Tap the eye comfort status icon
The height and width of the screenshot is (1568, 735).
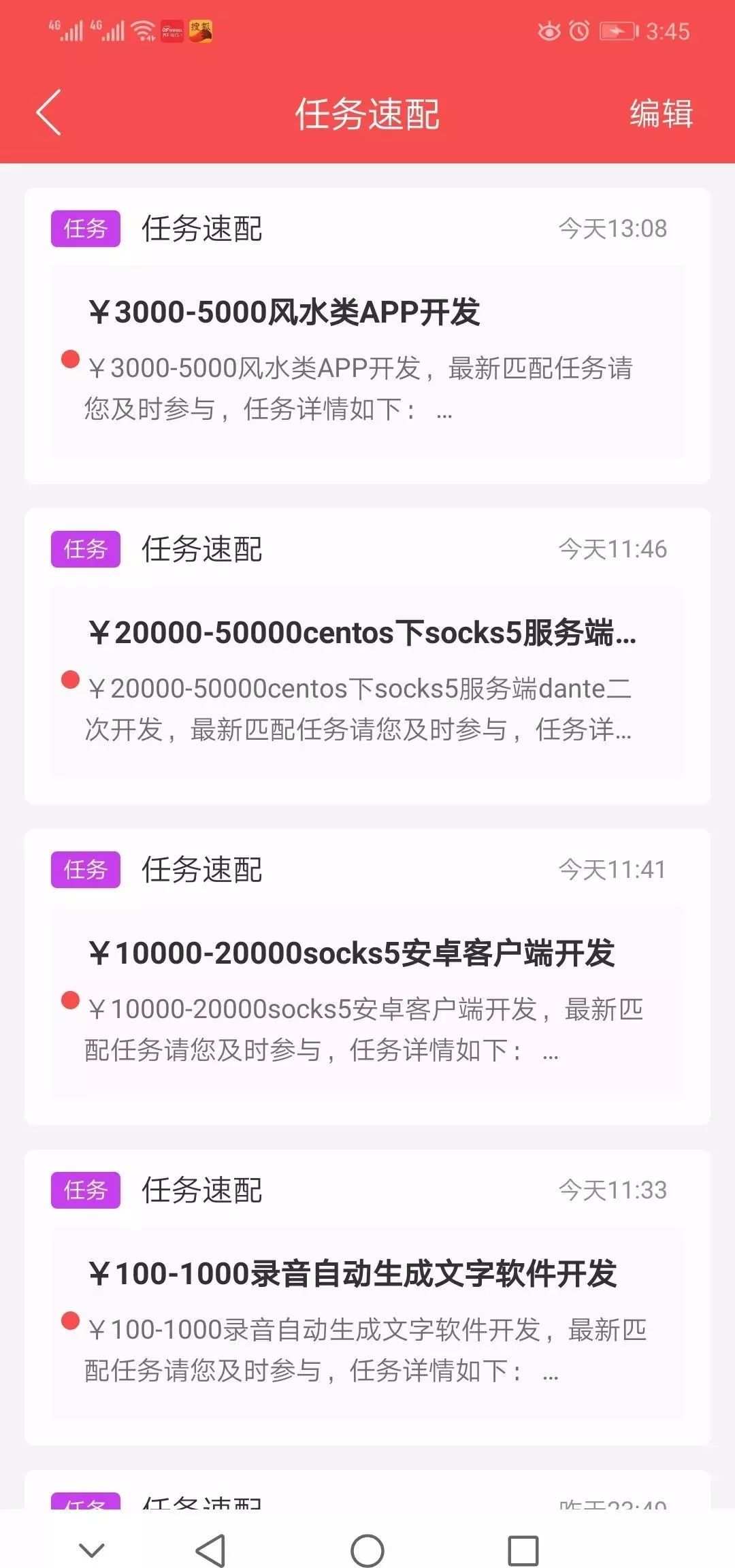(549, 31)
